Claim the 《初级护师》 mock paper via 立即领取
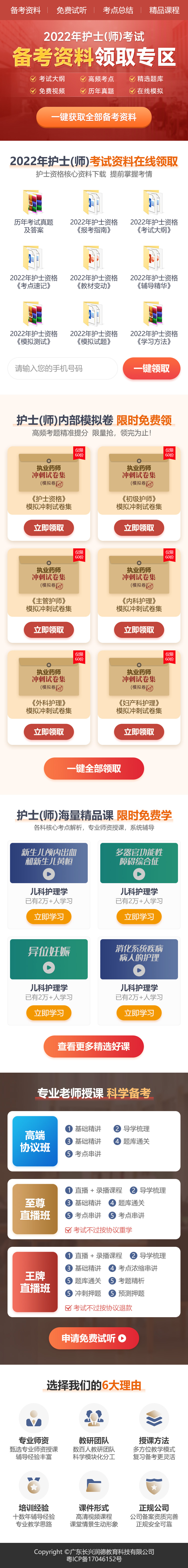Image resolution: width=188 pixels, height=1568 pixels. pos(139,528)
